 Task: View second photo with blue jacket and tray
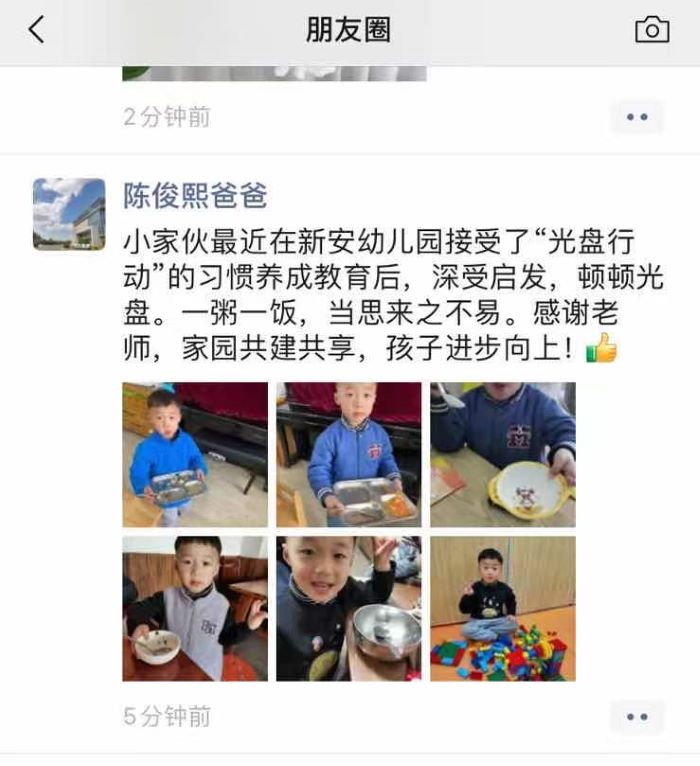point(349,455)
